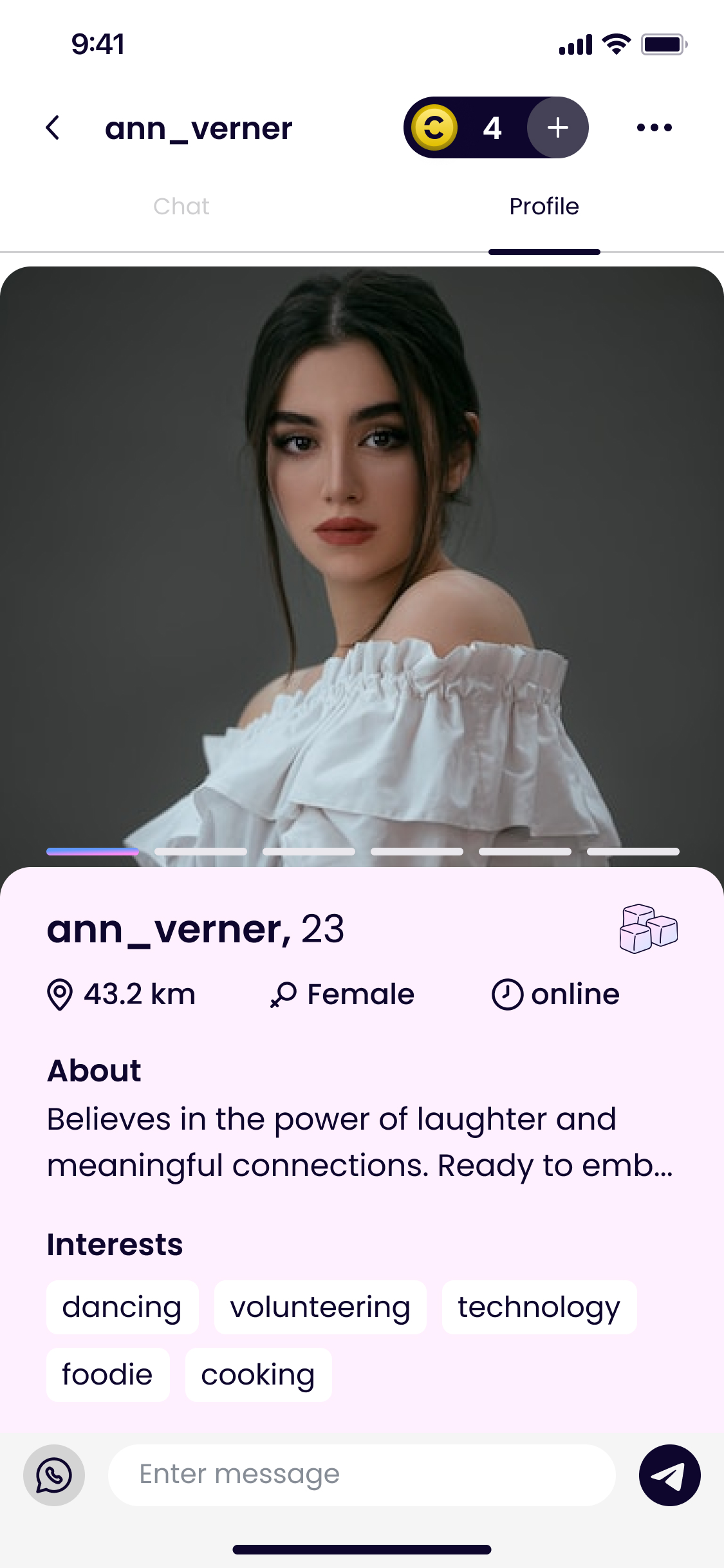Tap the ice cubes icebreaker icon
724x1568 pixels.
(x=648, y=928)
